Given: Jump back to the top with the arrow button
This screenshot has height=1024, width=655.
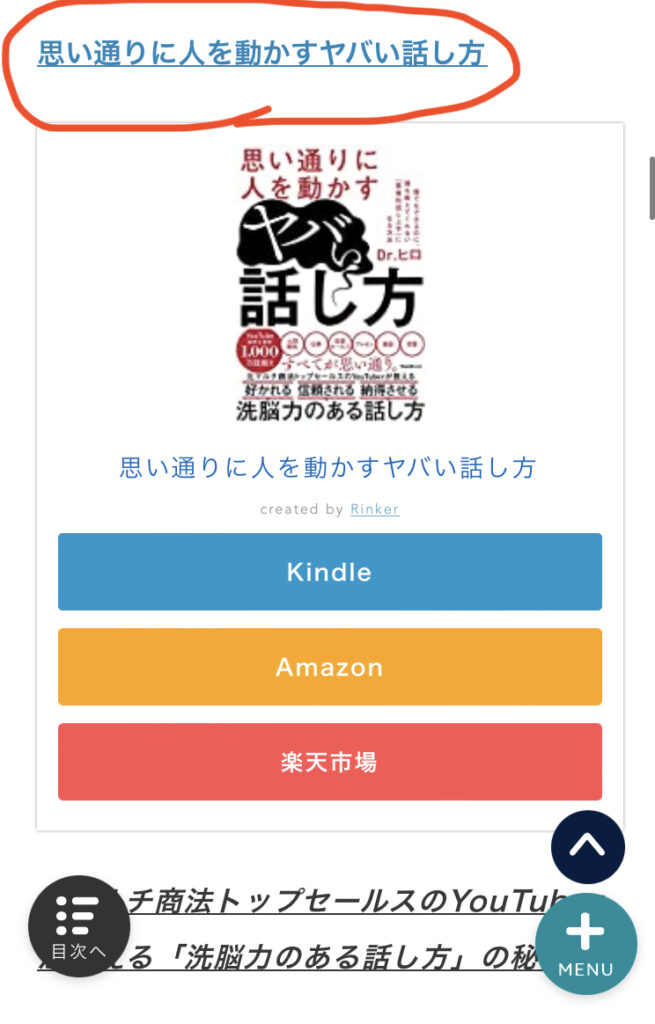Looking at the screenshot, I should click(x=587, y=847).
